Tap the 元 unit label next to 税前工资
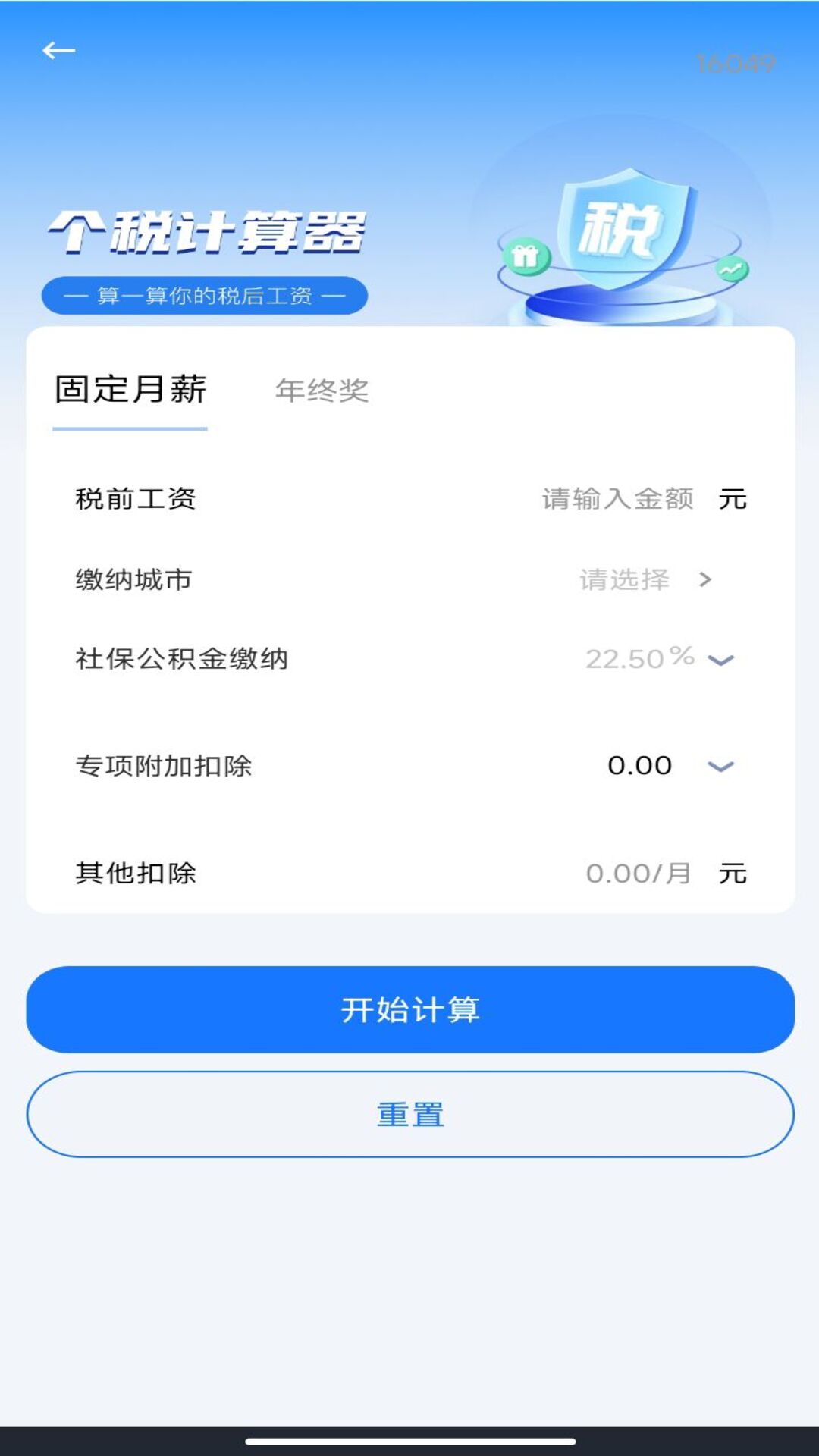This screenshot has width=819, height=1456. tap(730, 499)
